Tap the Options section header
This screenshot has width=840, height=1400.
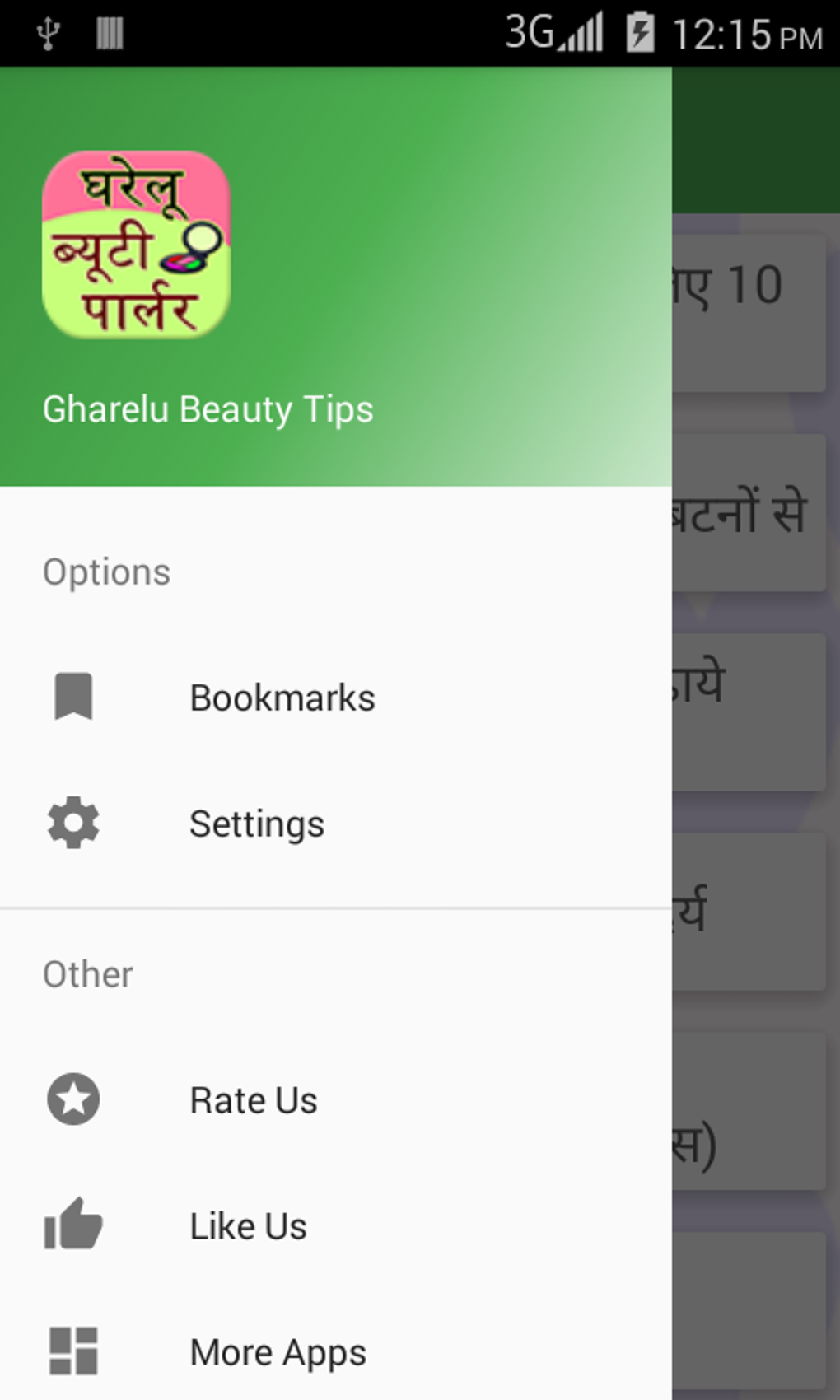[x=107, y=571]
